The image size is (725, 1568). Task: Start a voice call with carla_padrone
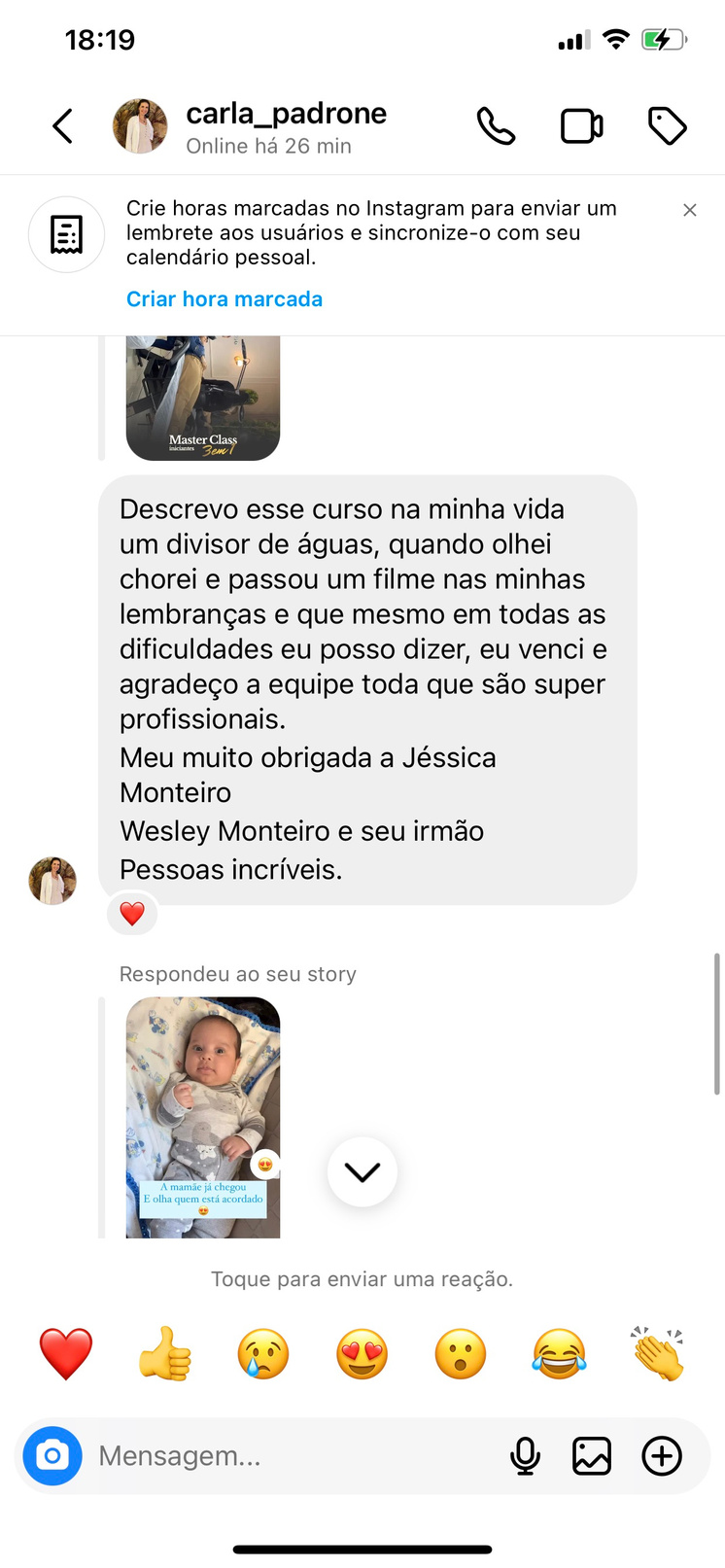pyautogui.click(x=496, y=126)
